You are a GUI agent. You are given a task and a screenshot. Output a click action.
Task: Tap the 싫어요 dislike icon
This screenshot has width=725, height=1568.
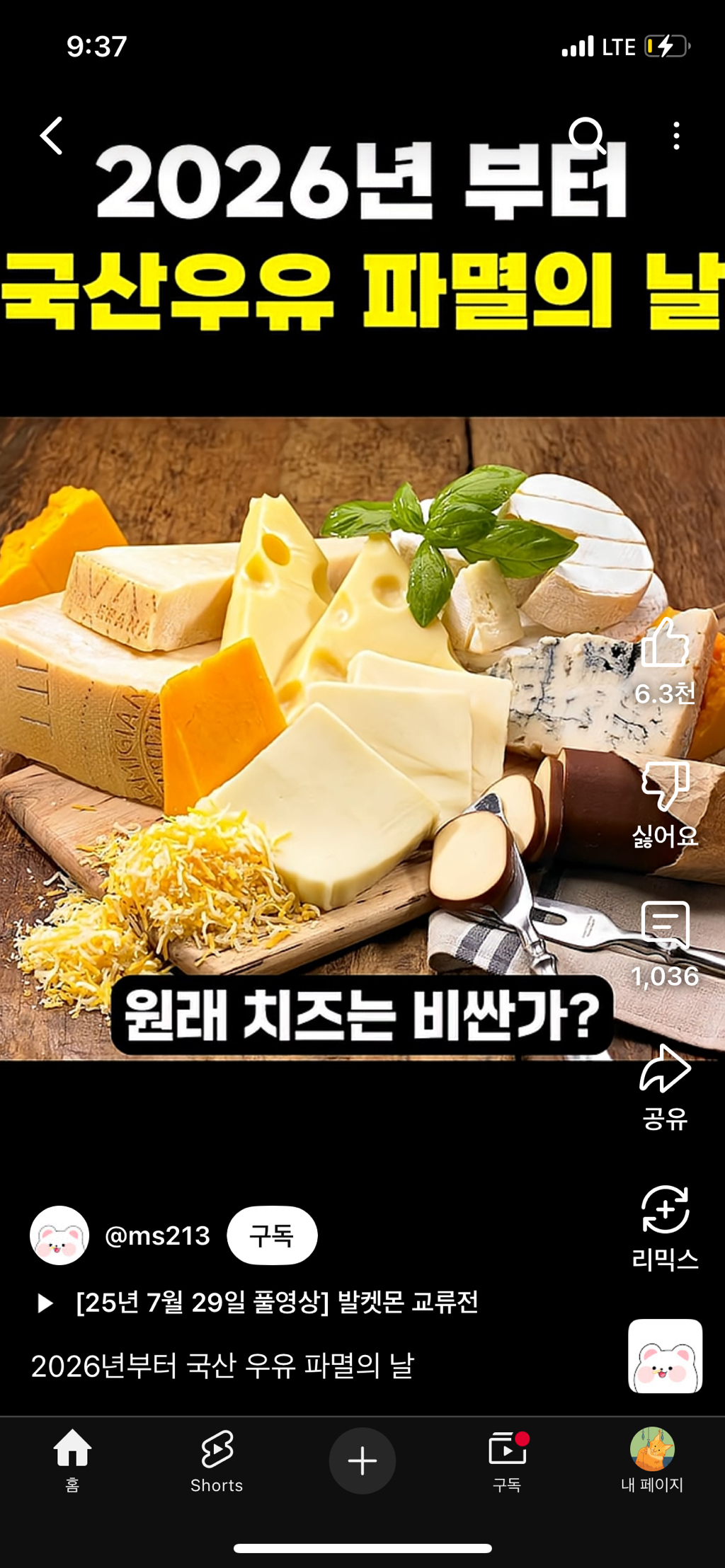tap(665, 785)
